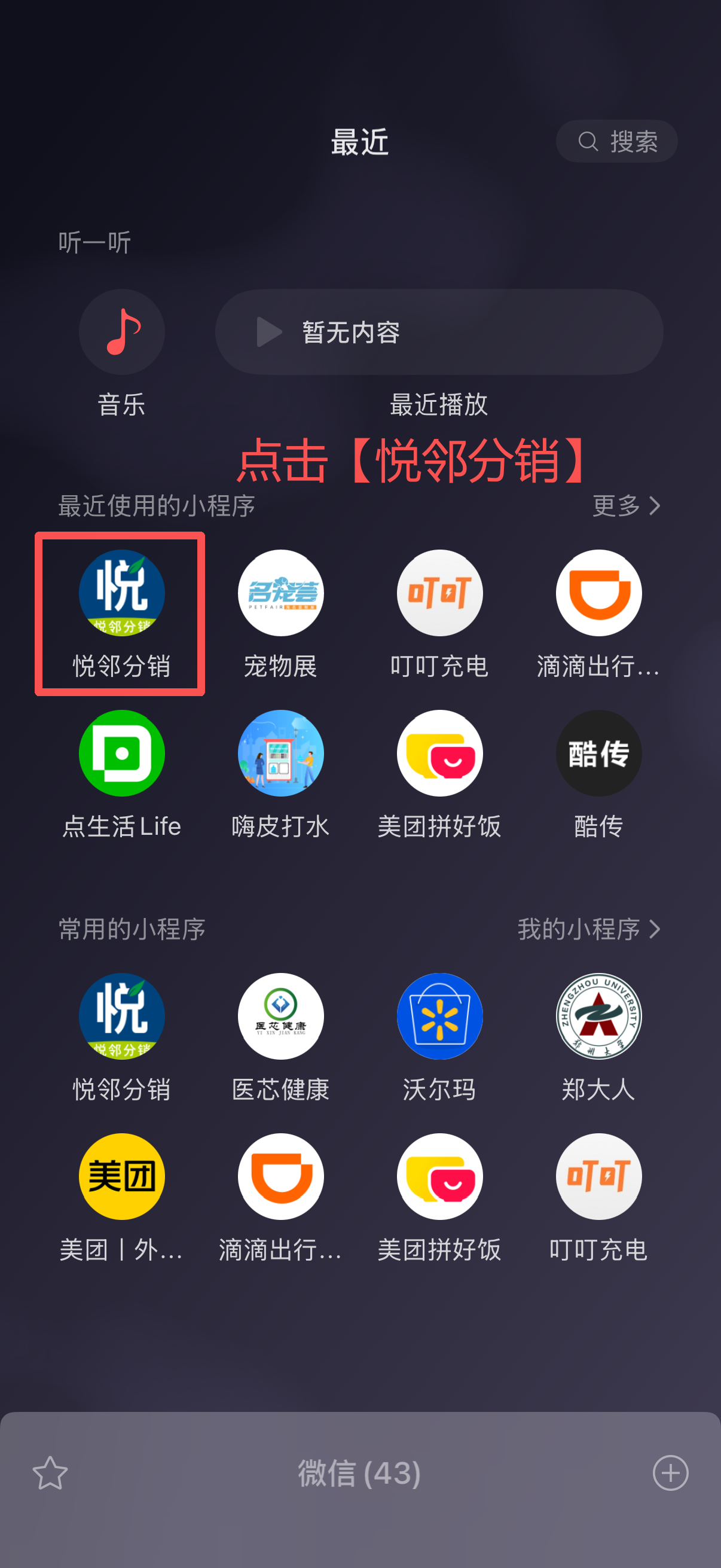
Task: Open the 音乐 music button
Action: (122, 332)
